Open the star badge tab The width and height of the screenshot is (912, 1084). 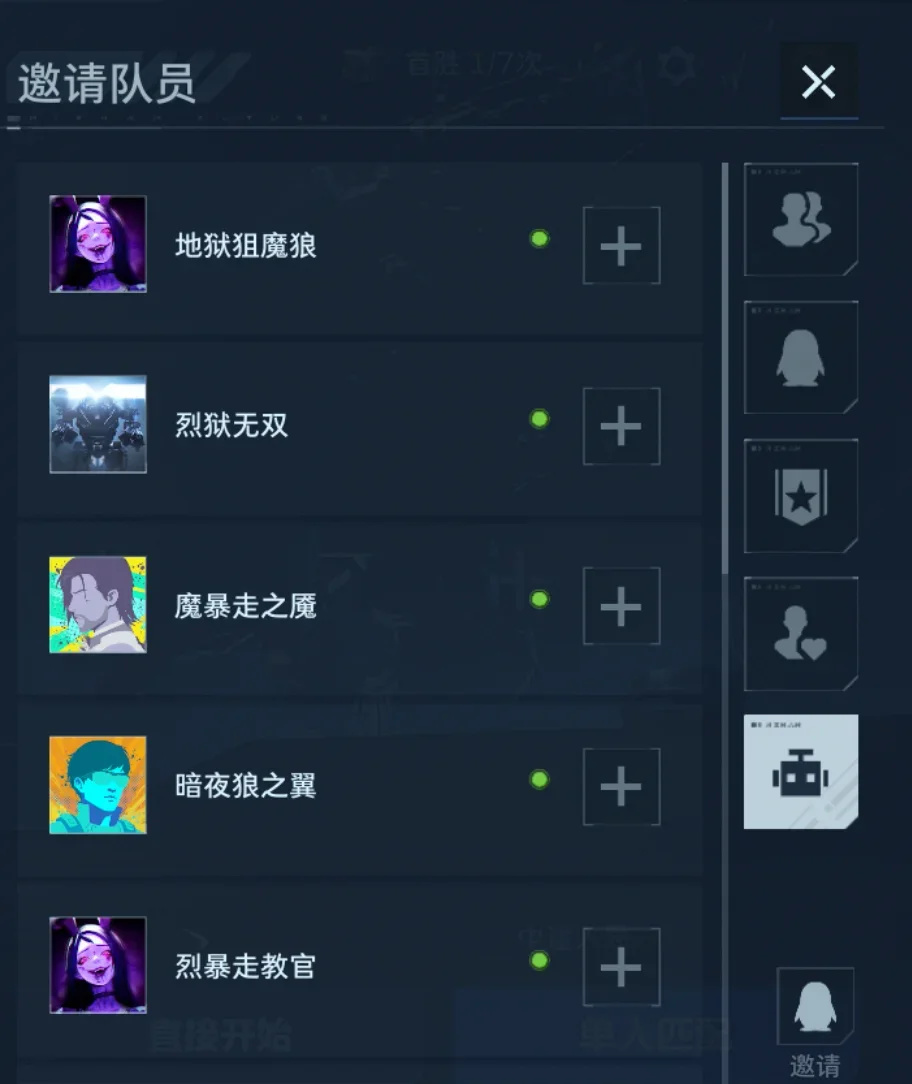tap(801, 496)
